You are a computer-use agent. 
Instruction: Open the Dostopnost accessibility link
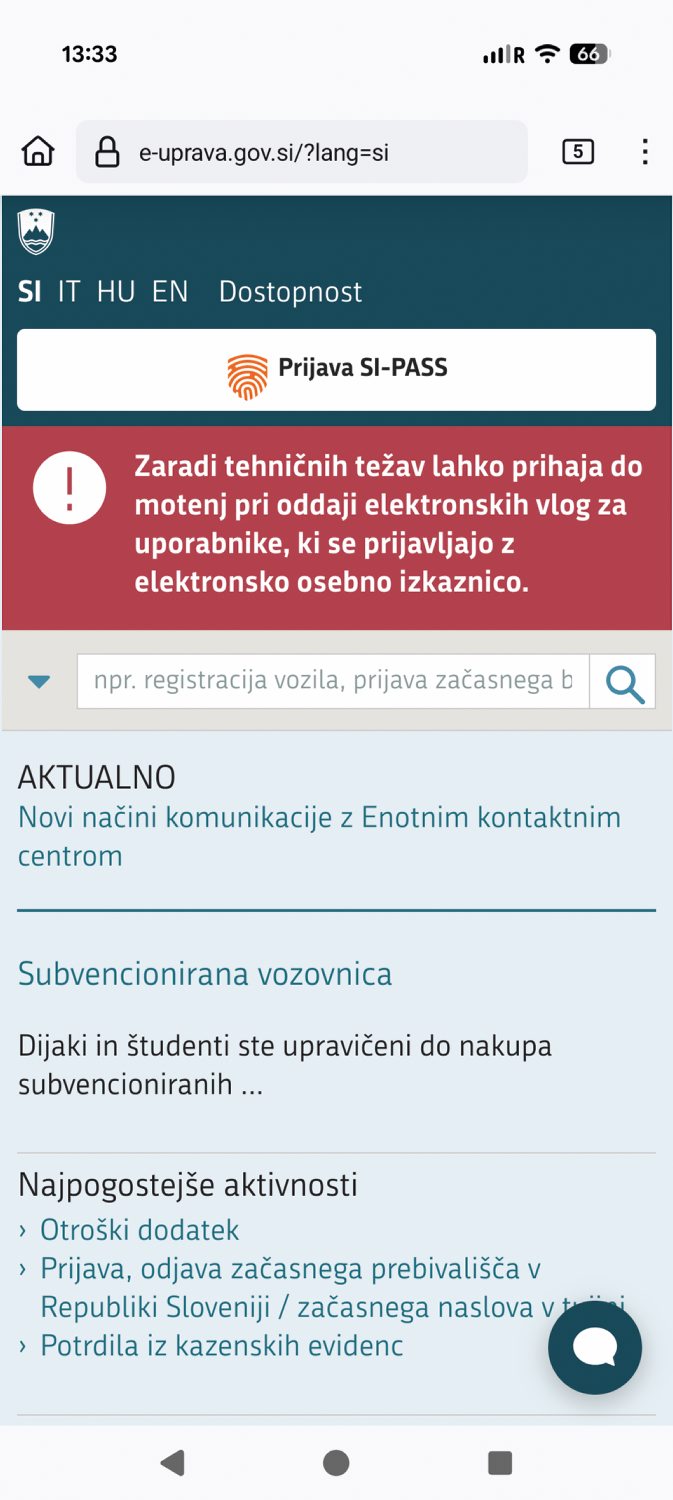coord(290,292)
